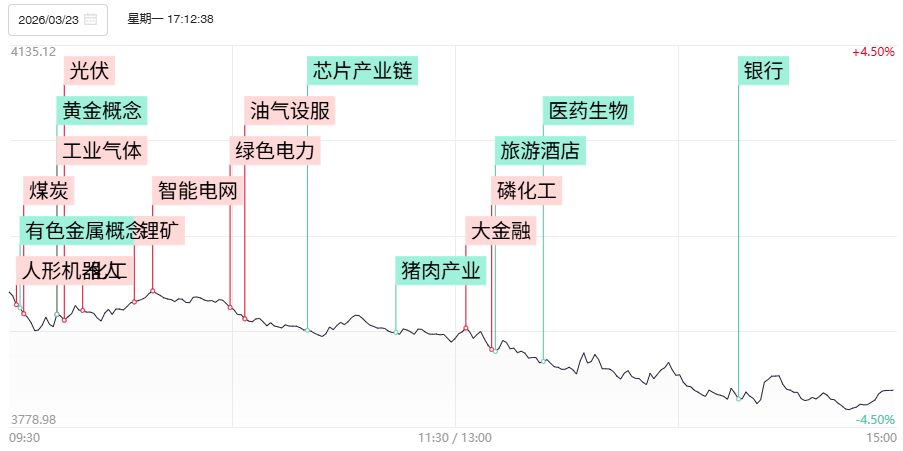Tap the 智能电网 sector label

click(x=197, y=190)
